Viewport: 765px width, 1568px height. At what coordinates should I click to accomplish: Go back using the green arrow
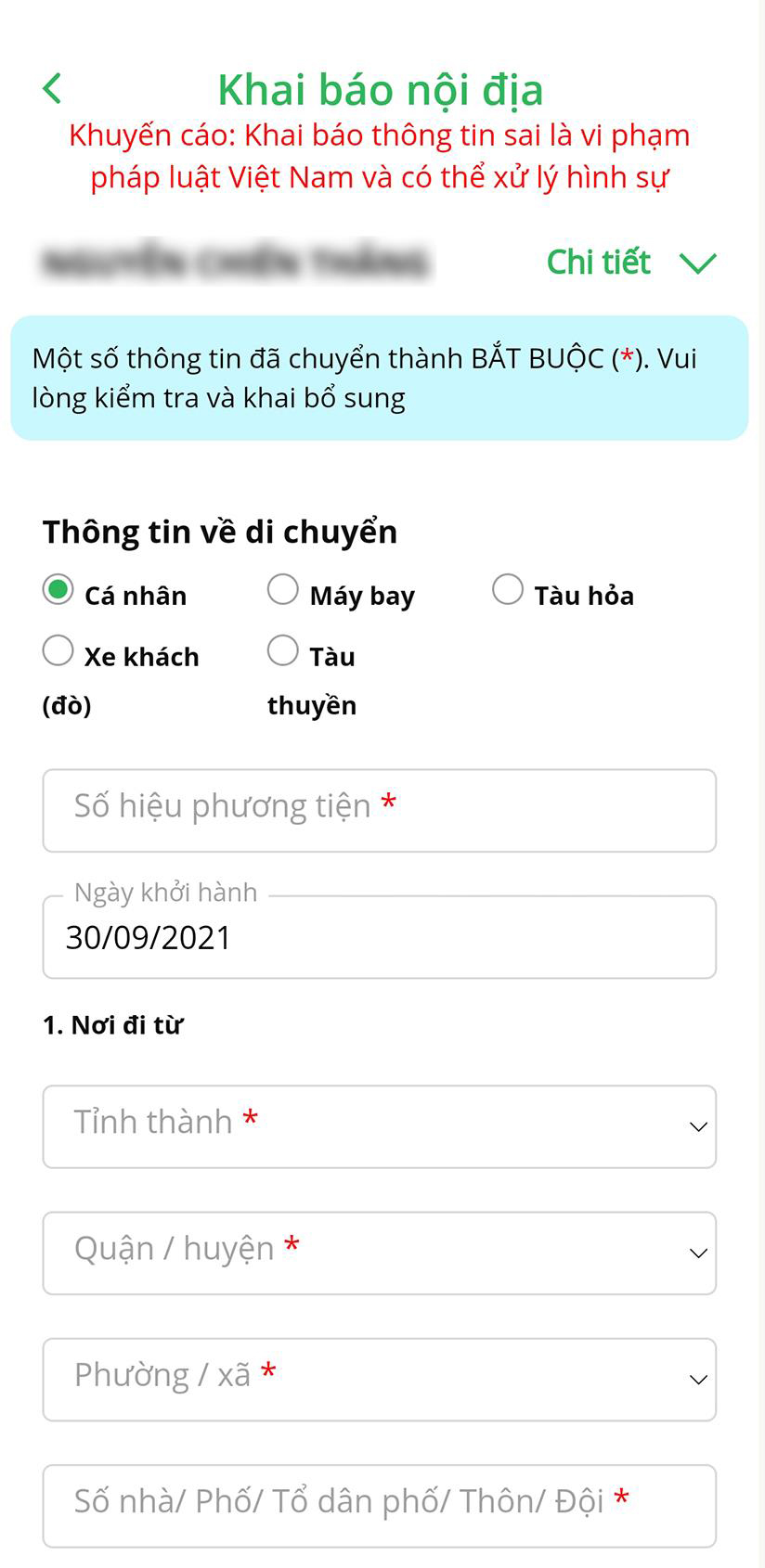tap(53, 89)
